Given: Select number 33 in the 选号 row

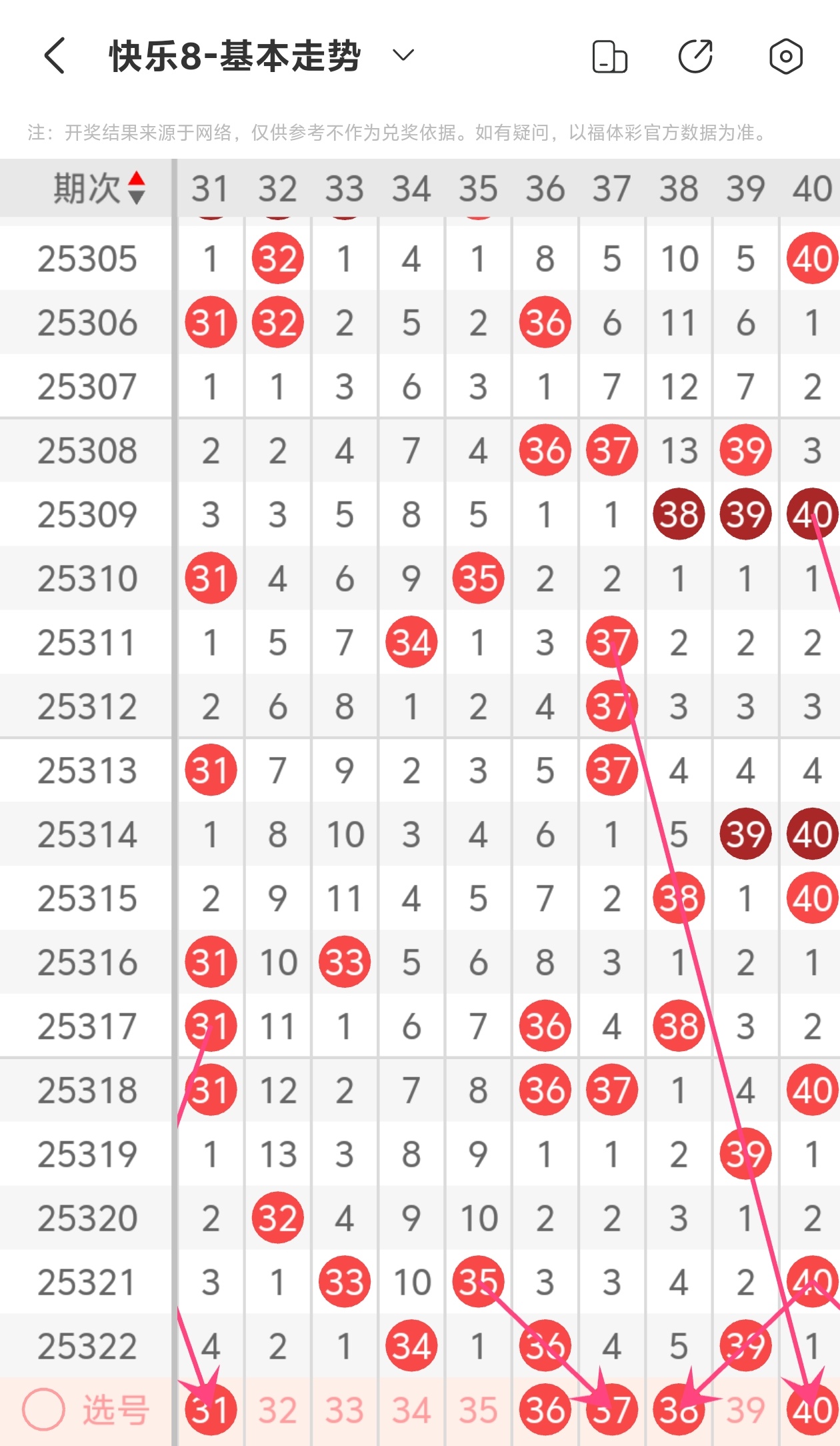Looking at the screenshot, I should tap(344, 1411).
